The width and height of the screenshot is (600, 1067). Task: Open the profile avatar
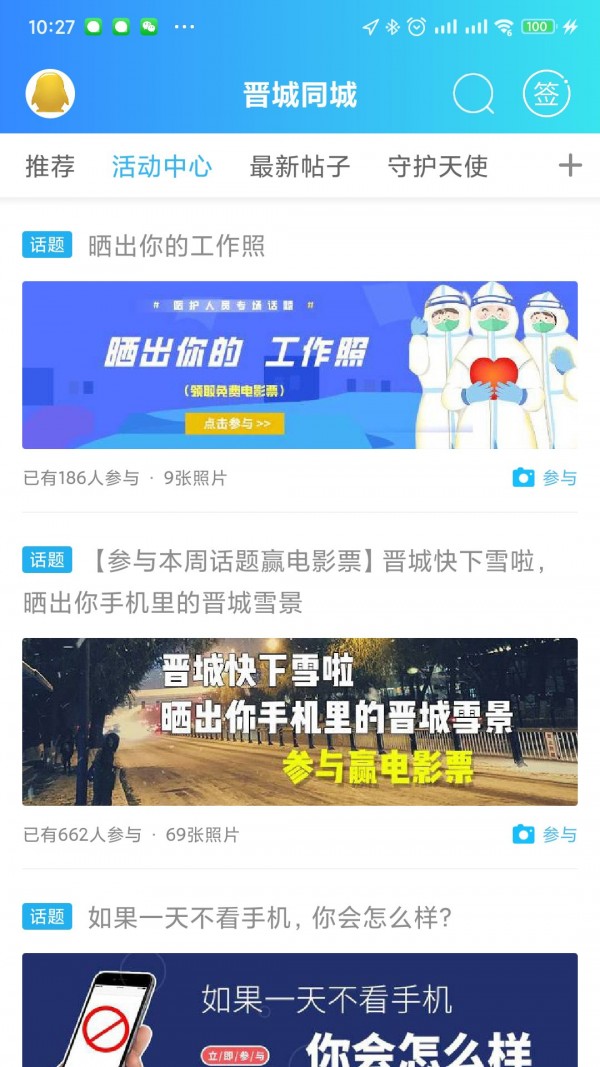click(x=50, y=94)
